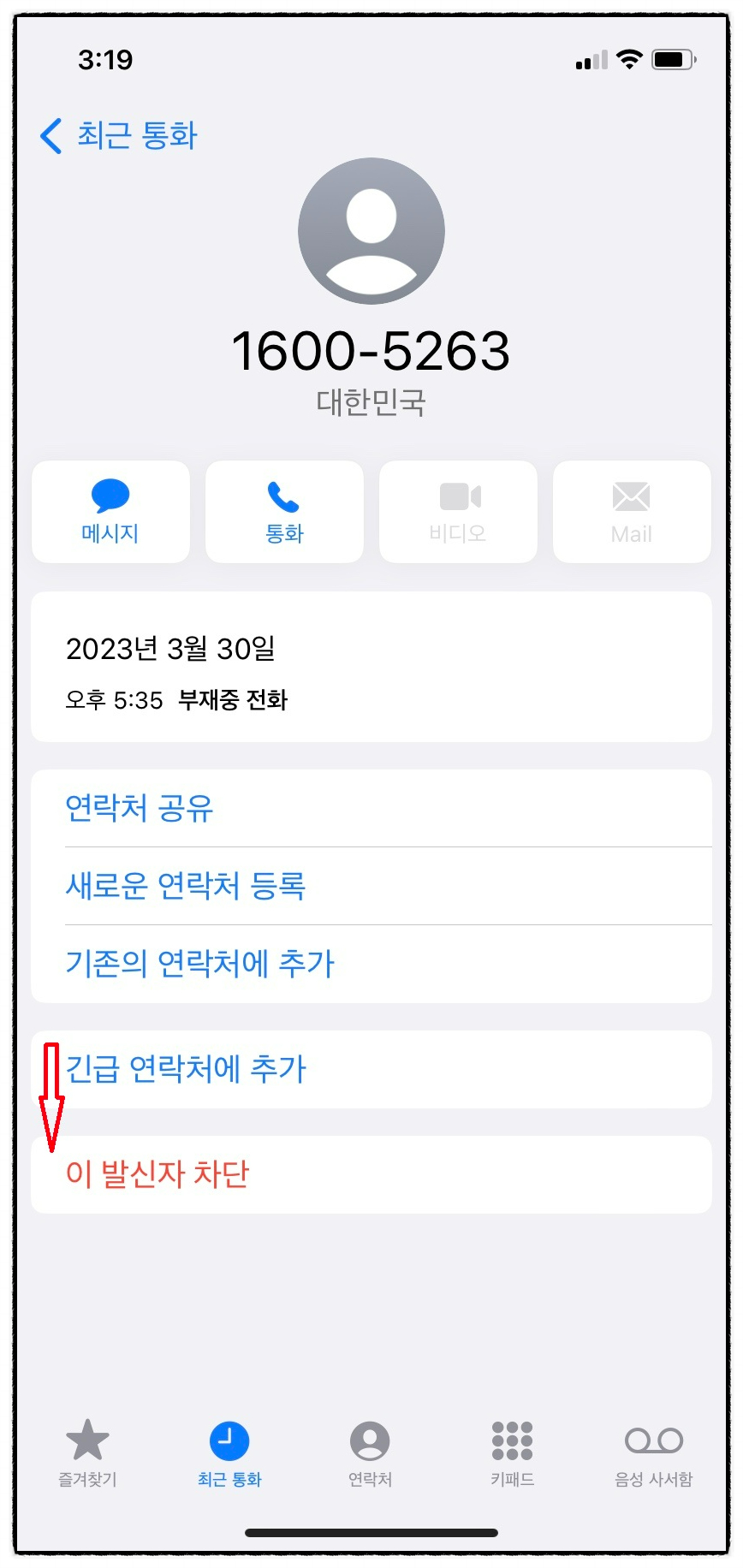
Task: Switch to the 연락처 tab
Action: tap(370, 1453)
